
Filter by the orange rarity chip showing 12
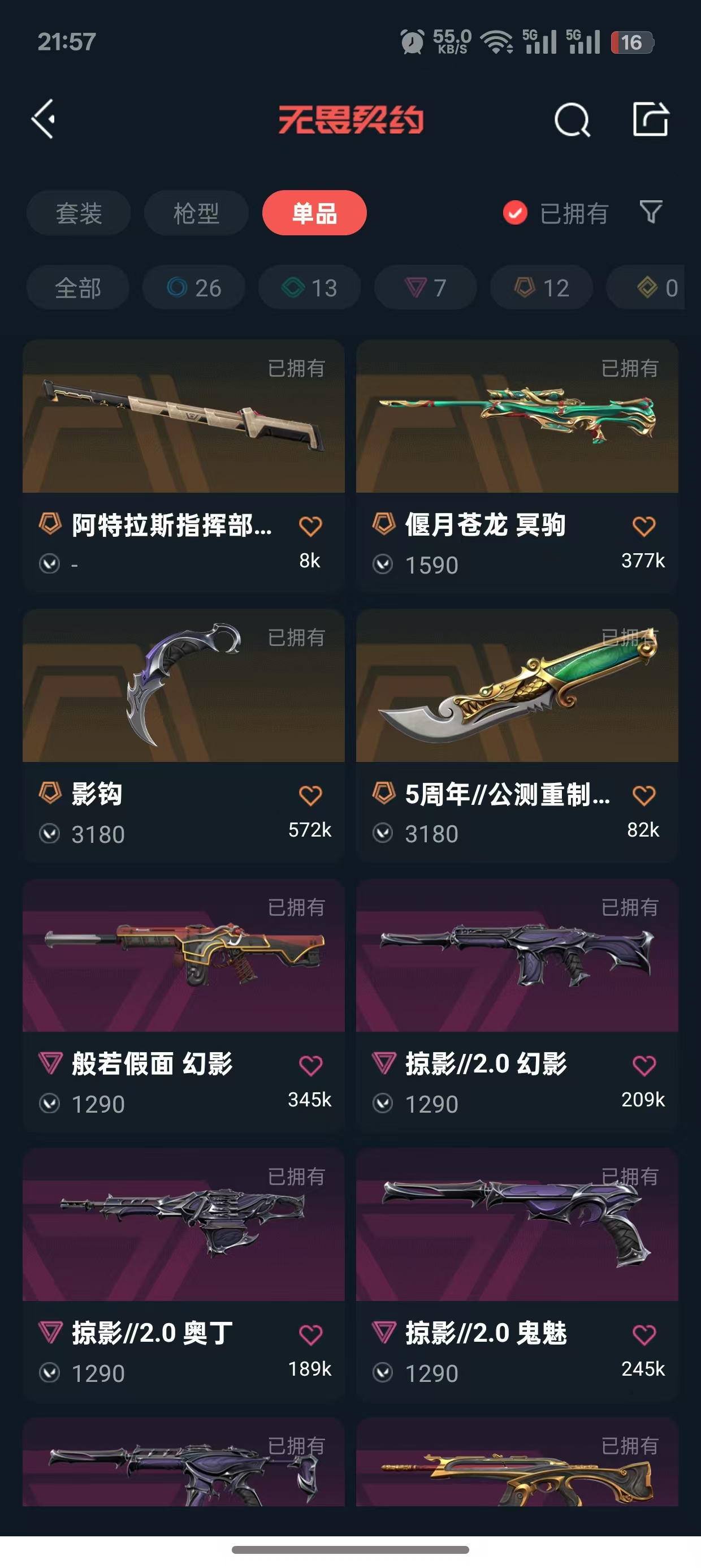point(542,288)
